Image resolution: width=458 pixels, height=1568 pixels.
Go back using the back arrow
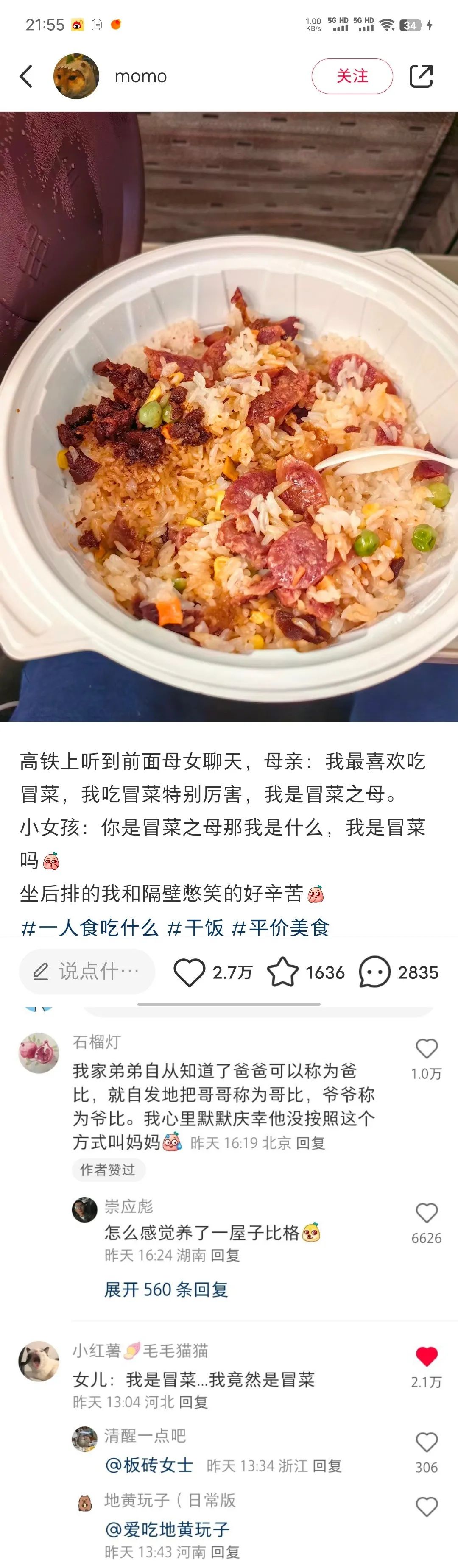[x=26, y=77]
